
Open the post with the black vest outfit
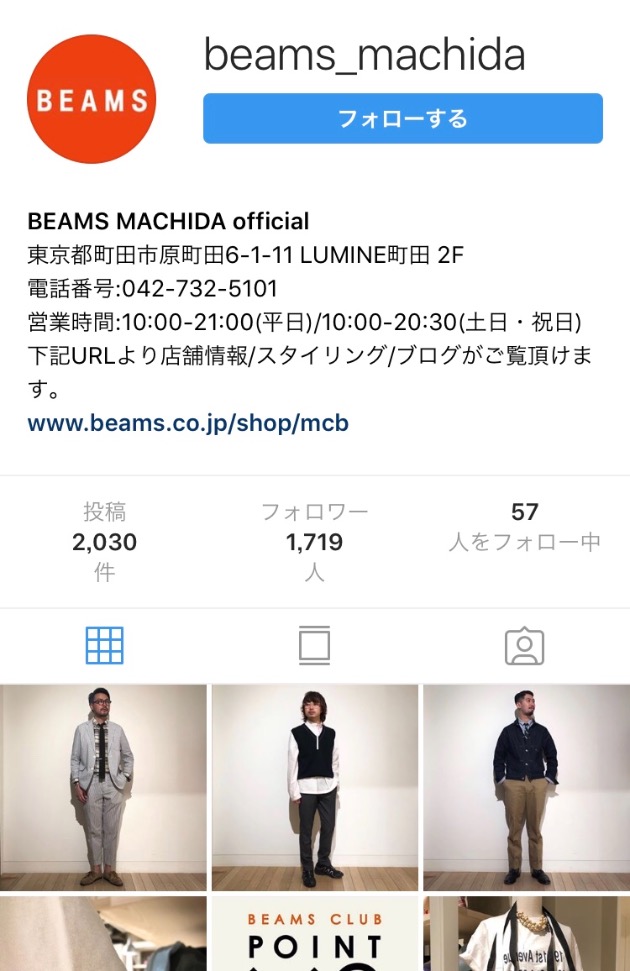314,787
